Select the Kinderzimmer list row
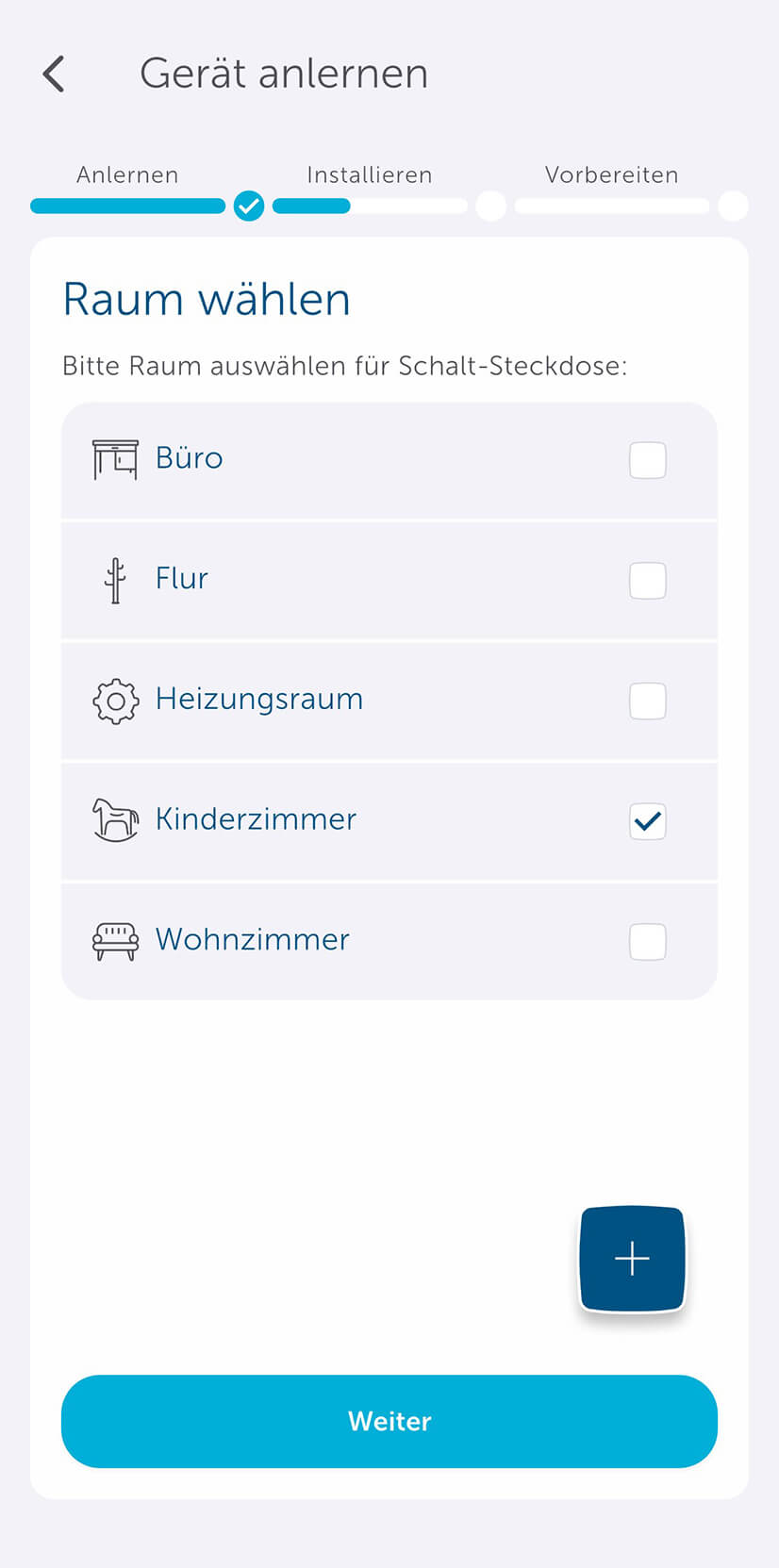This screenshot has height=1568, width=779. 377,820
